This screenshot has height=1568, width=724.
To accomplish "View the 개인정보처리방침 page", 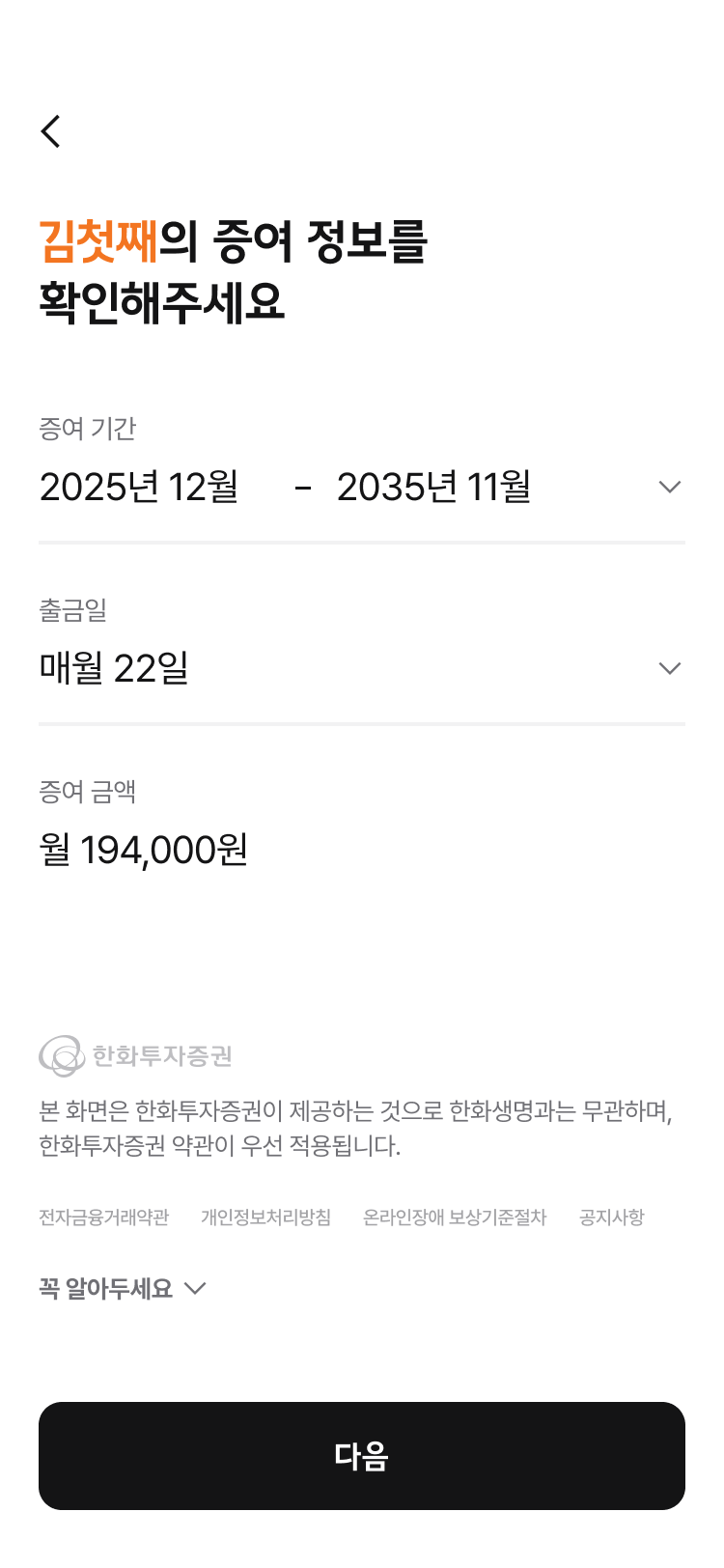I will [x=265, y=1218].
